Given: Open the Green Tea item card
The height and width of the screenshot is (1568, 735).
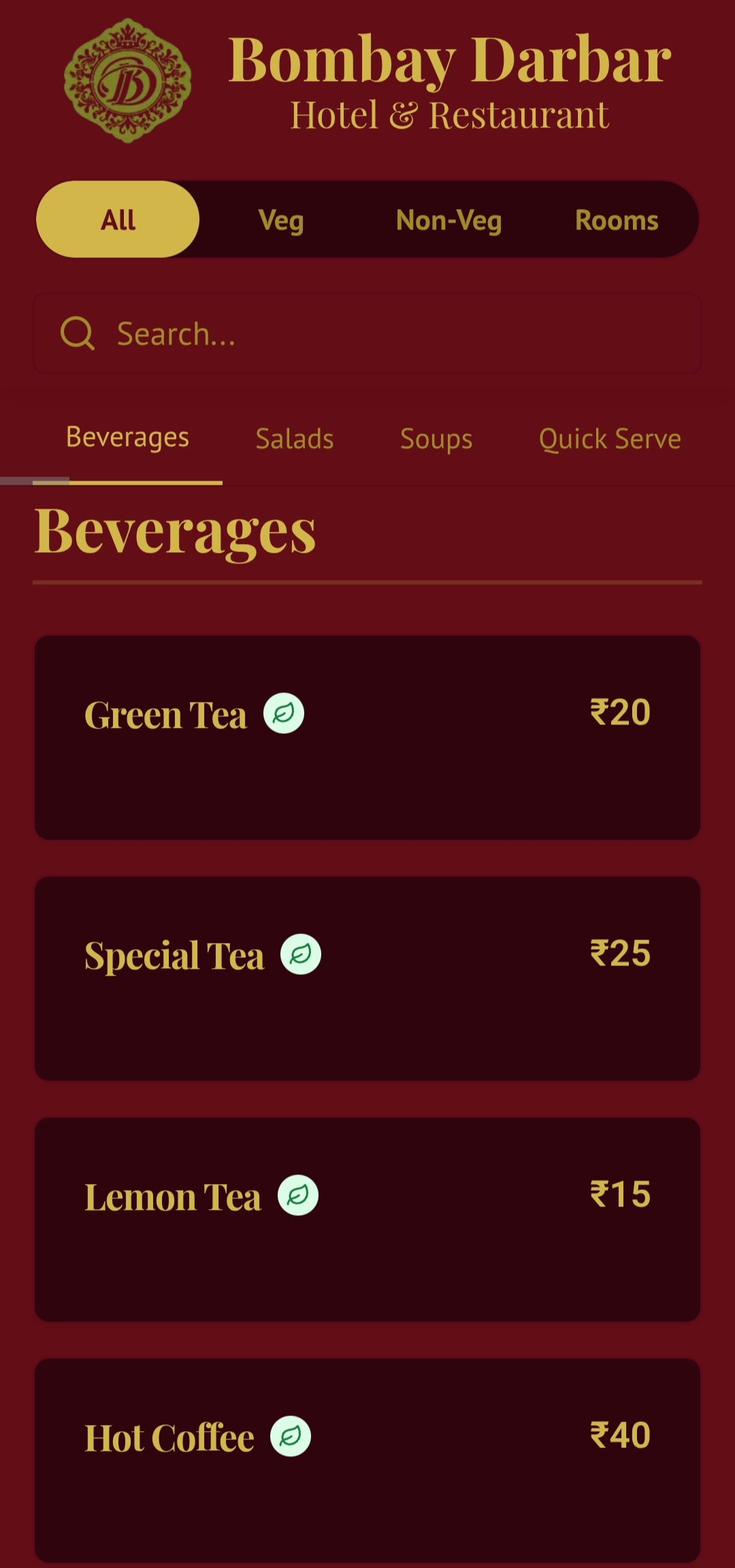Looking at the screenshot, I should (x=367, y=737).
